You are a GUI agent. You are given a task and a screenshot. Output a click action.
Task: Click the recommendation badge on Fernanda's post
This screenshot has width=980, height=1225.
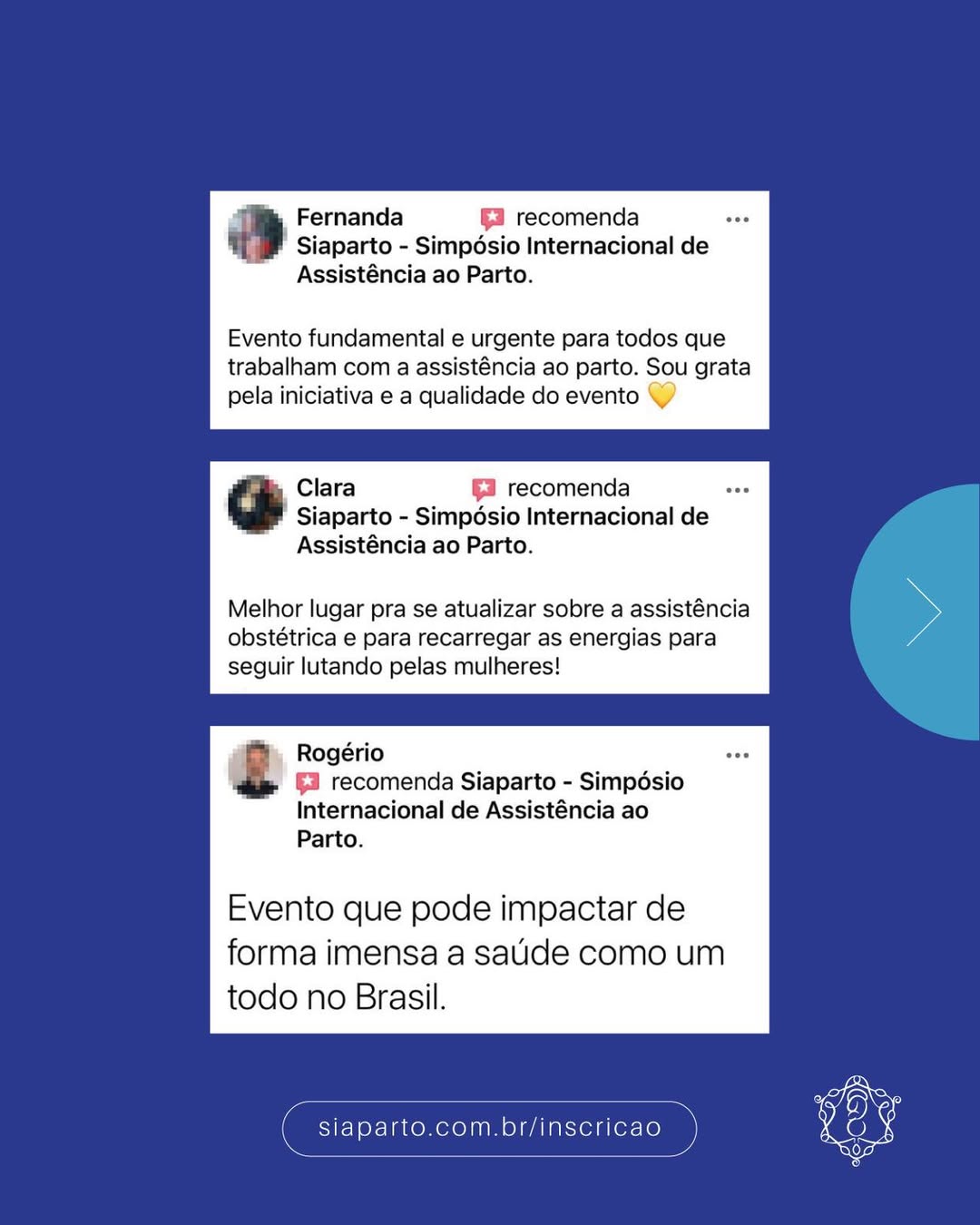coord(491,218)
